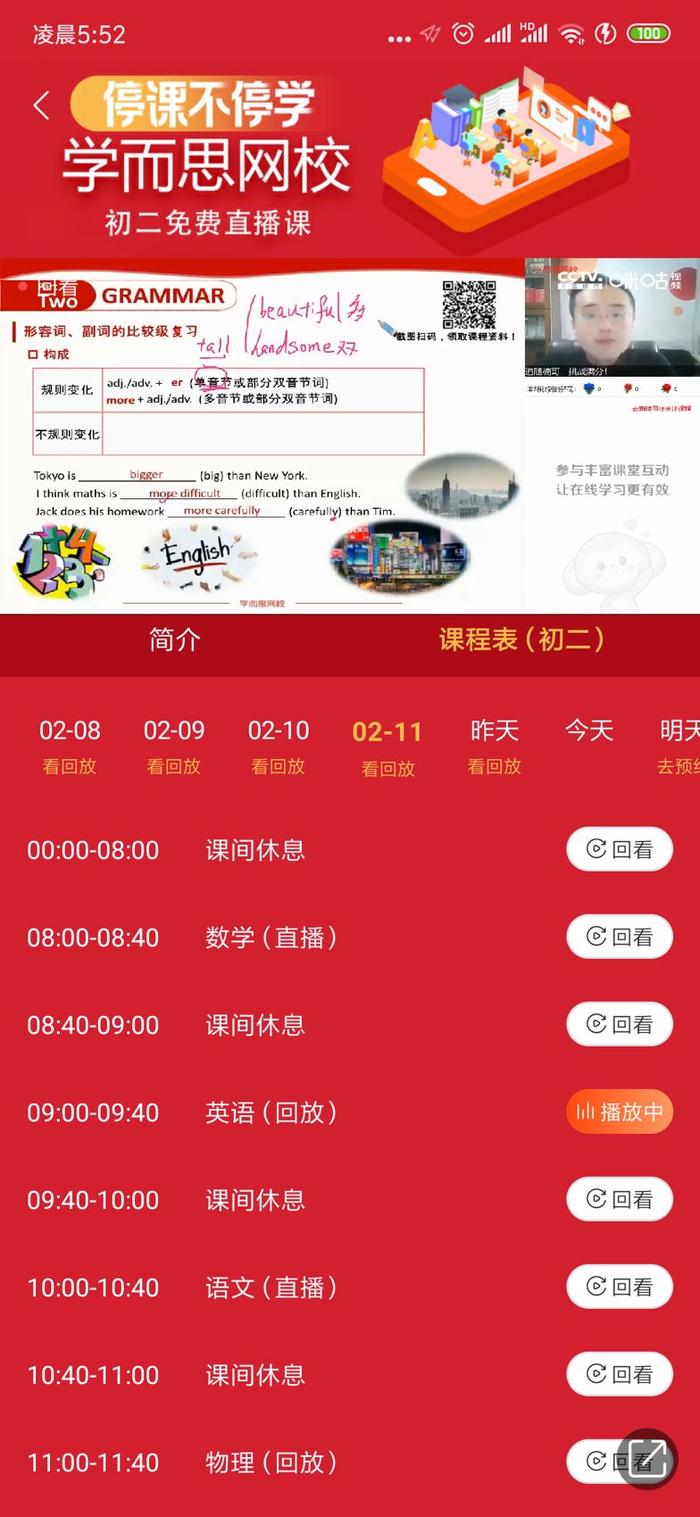Replay the 08:00-08:40 数学 class

tap(619, 937)
